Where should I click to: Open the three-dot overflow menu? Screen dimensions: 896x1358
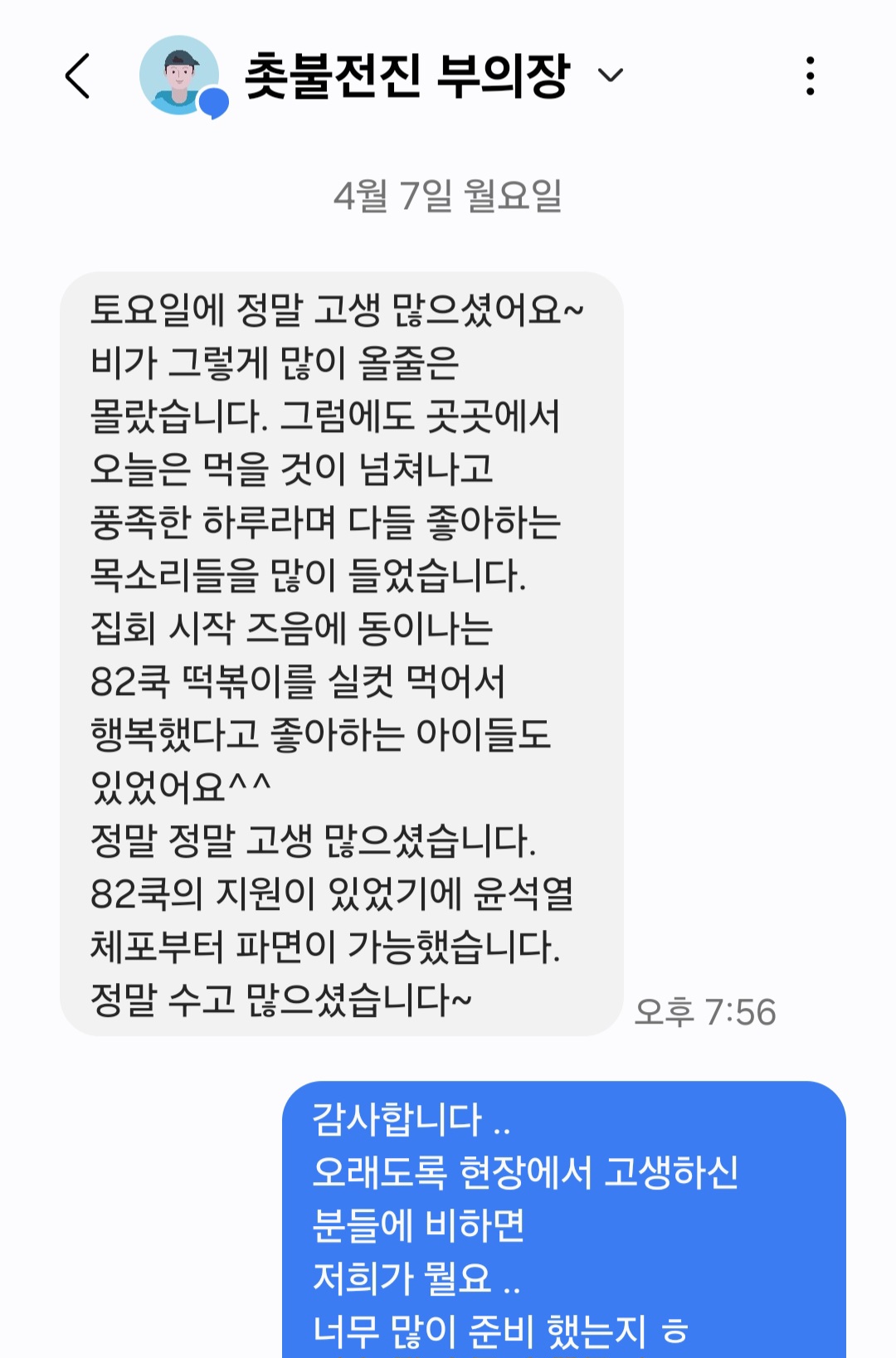810,76
